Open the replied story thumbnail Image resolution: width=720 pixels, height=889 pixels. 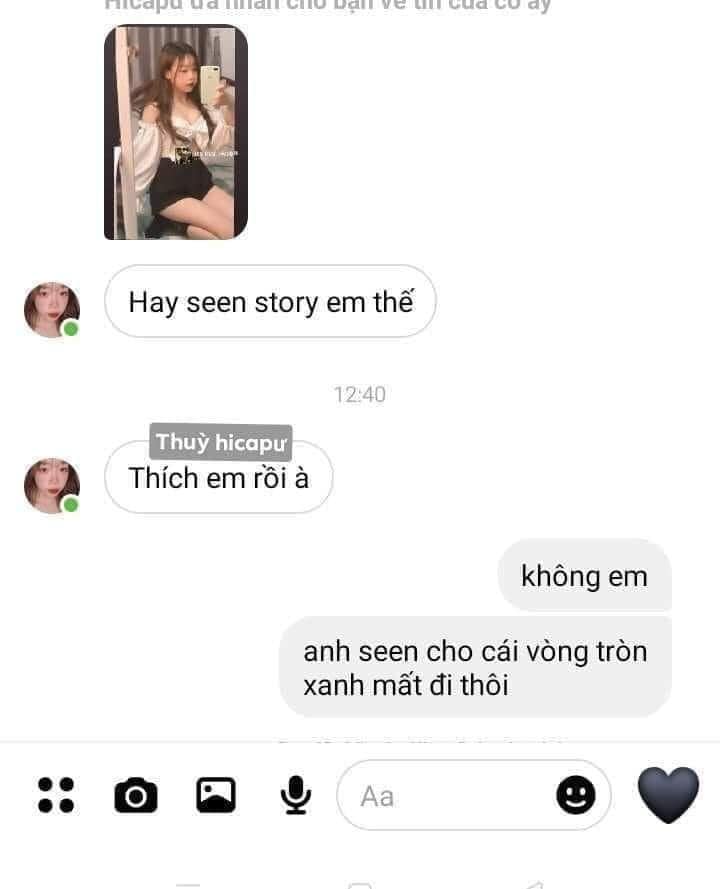pyautogui.click(x=176, y=132)
